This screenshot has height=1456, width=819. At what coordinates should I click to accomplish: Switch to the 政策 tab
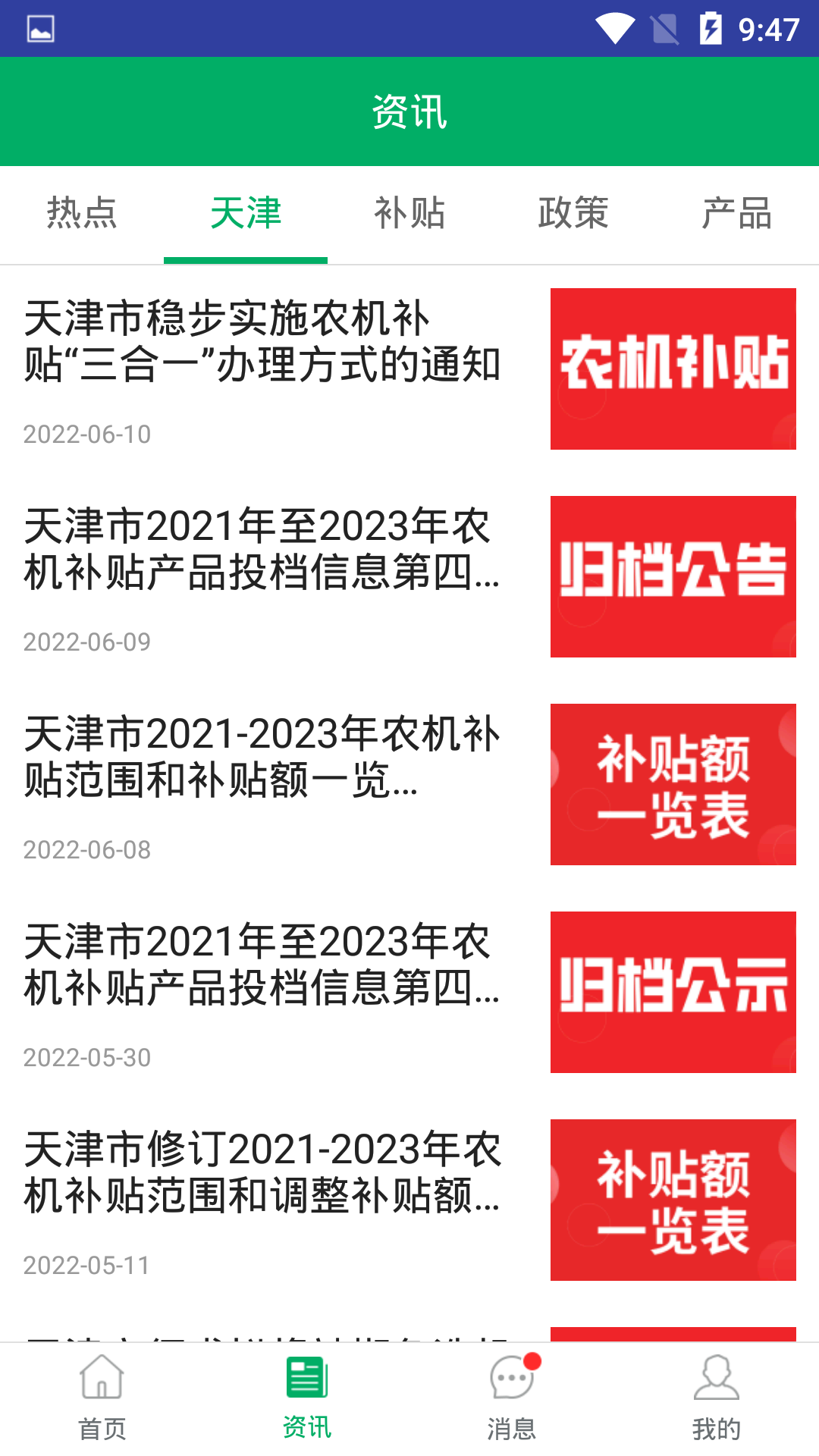pos(573,213)
